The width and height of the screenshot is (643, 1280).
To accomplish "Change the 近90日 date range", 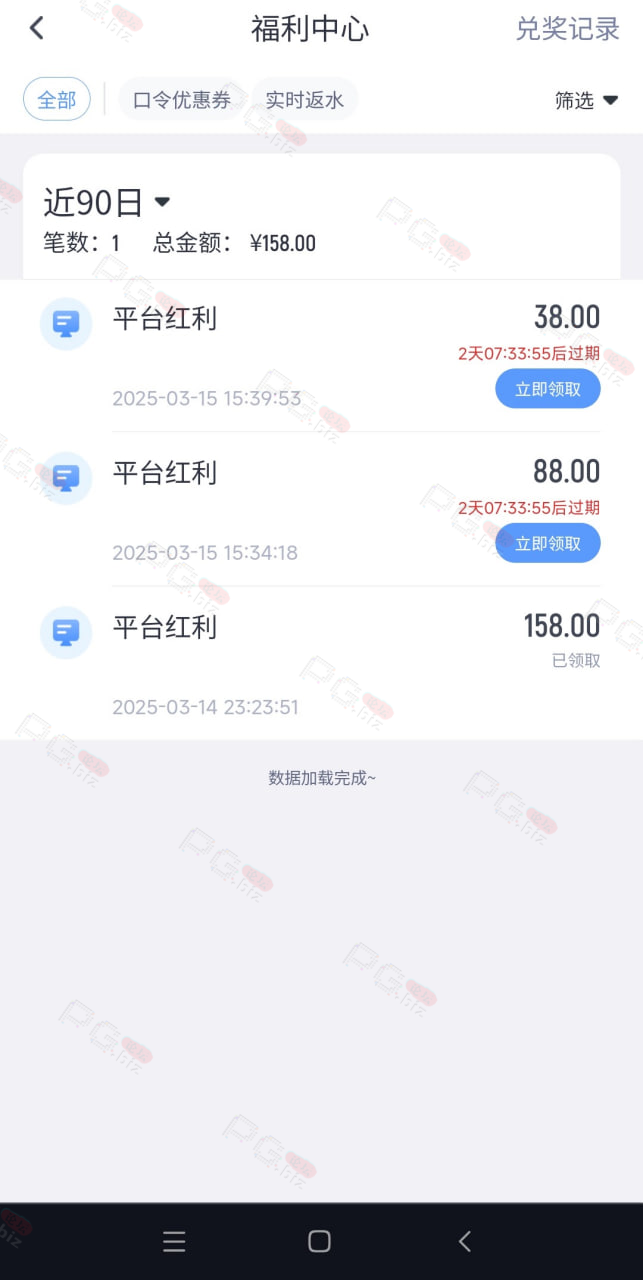I will tap(107, 203).
